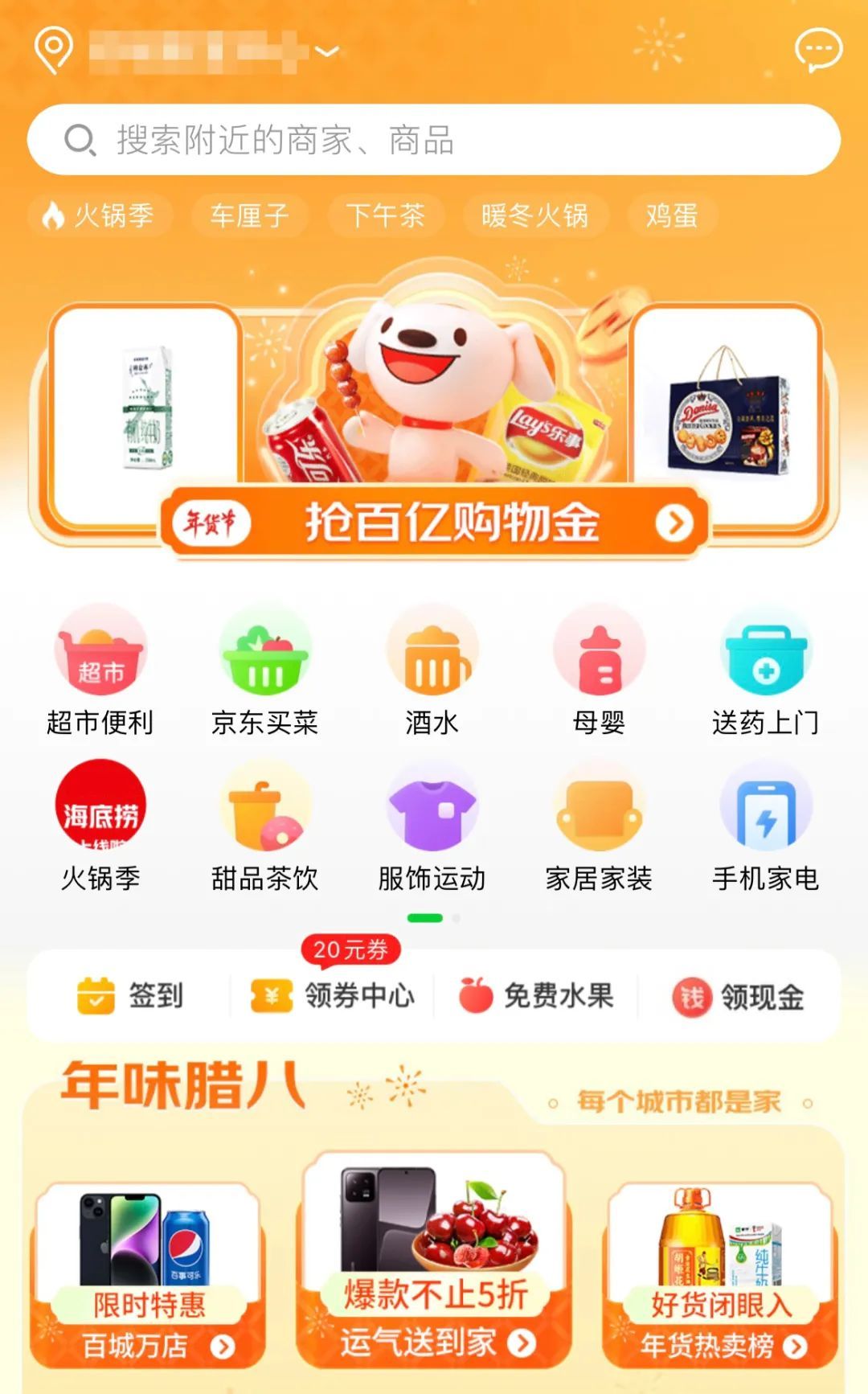Tap the nearby merchant search field
This screenshot has width=868, height=1394.
[x=434, y=140]
